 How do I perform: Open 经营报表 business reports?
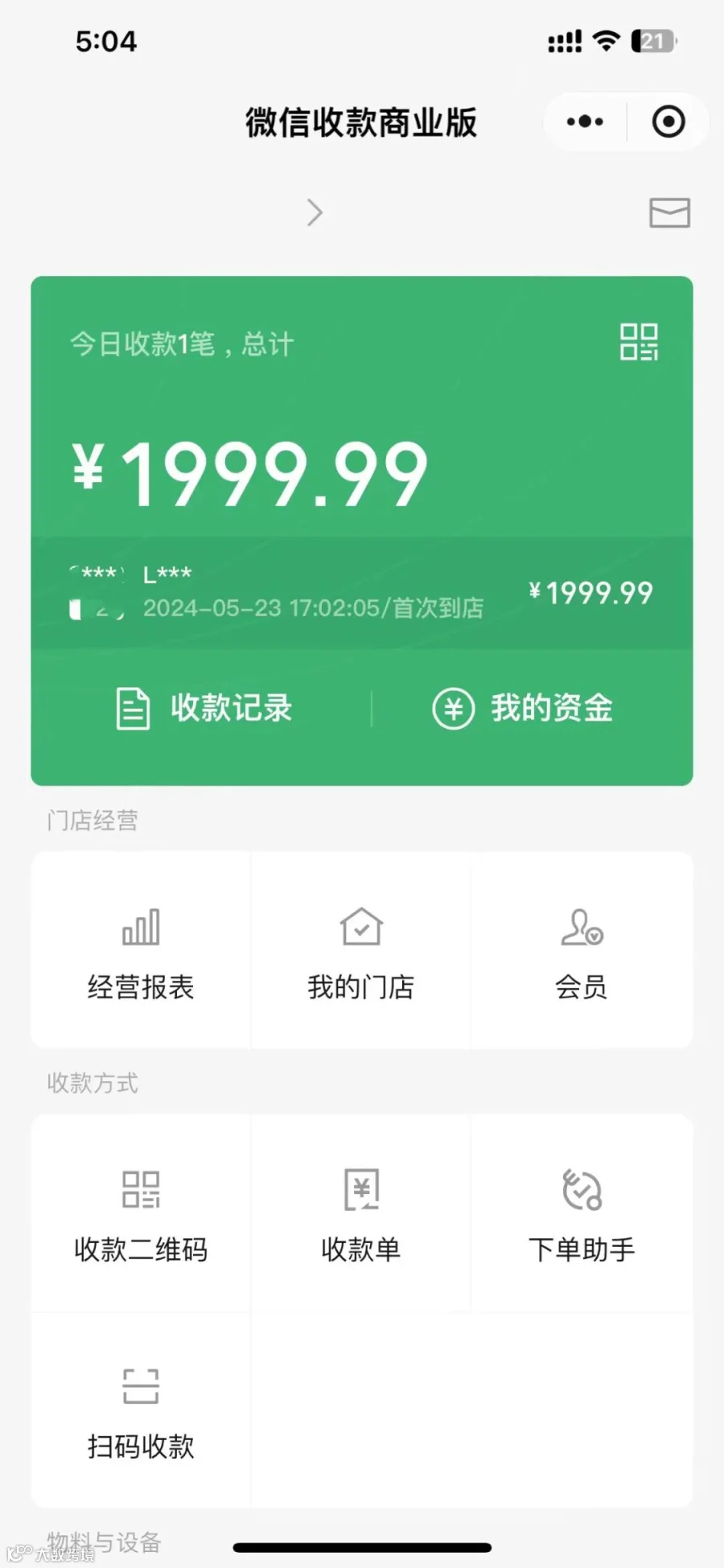[141, 950]
